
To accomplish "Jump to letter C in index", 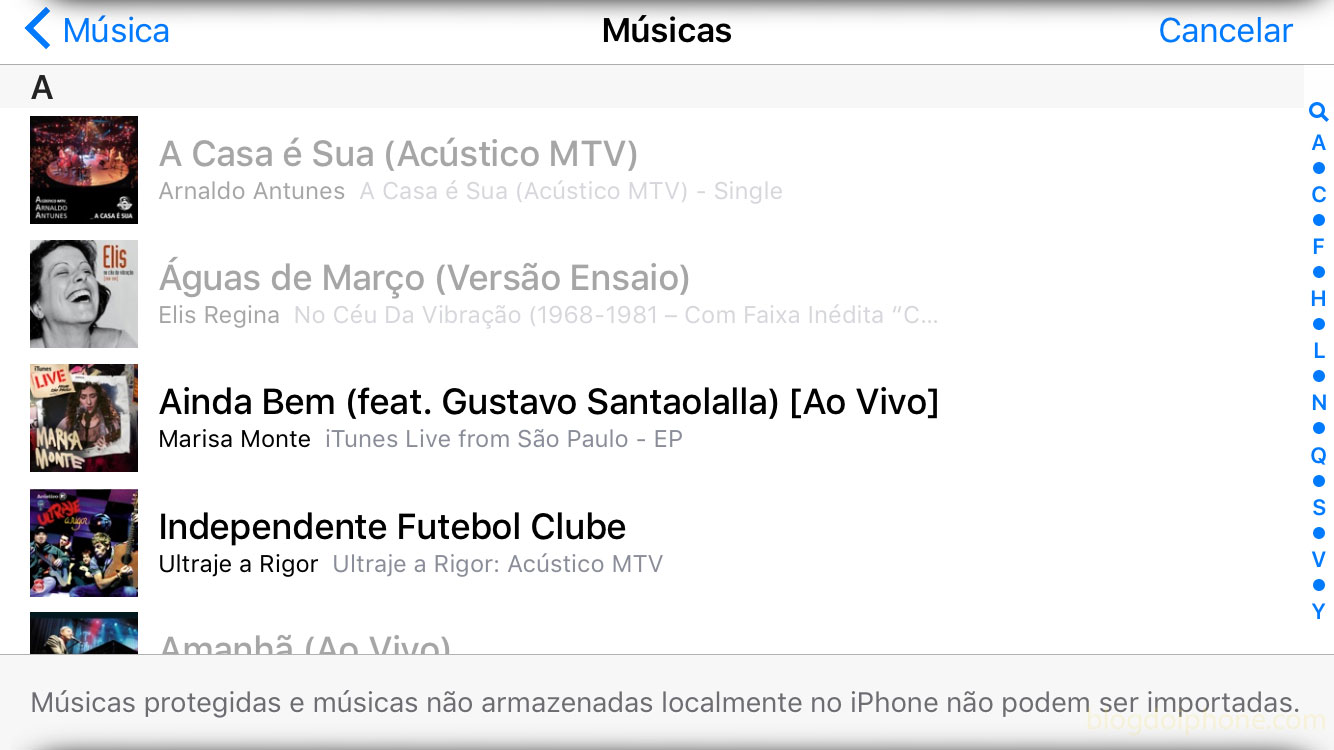I will (1318, 194).
